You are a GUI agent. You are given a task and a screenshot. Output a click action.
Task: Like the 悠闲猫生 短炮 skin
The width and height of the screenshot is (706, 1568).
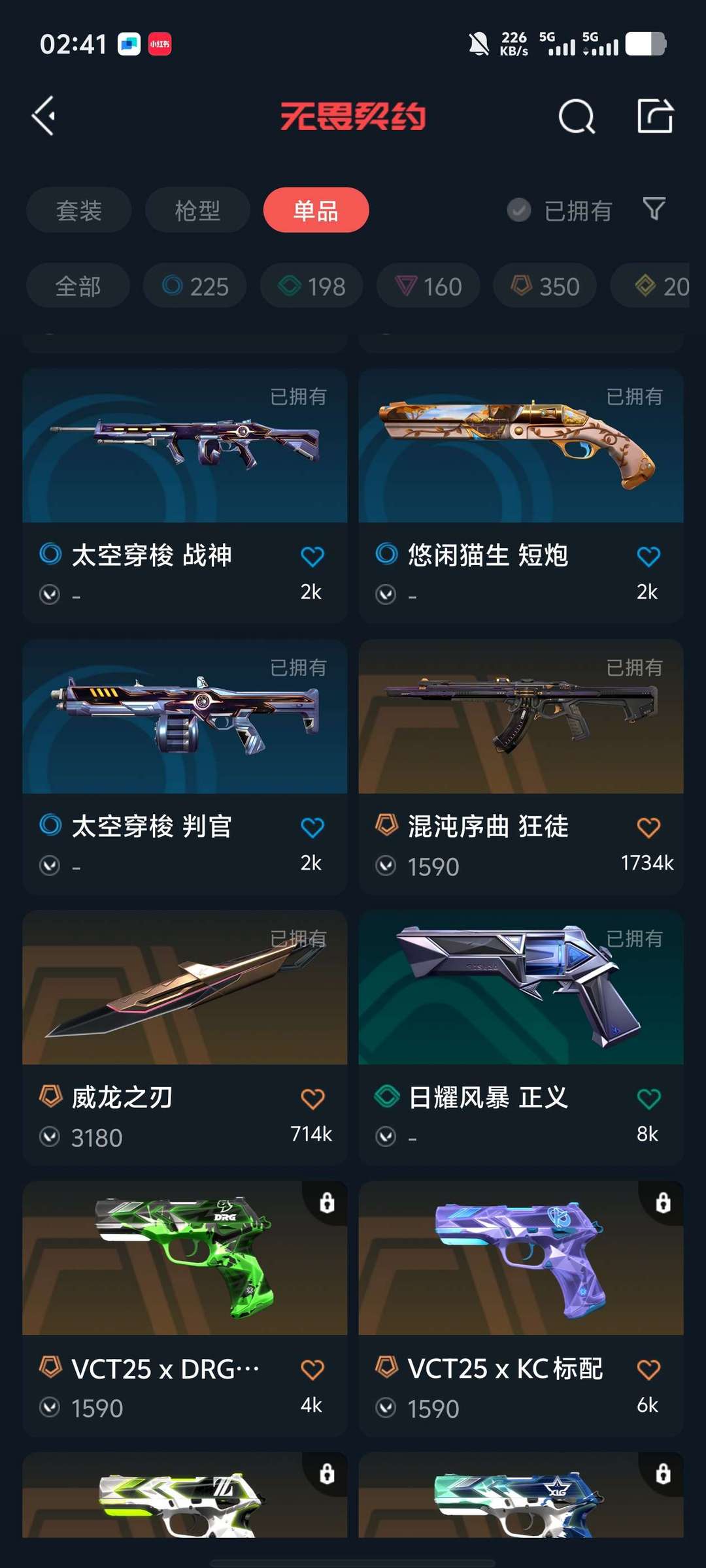[x=648, y=557]
